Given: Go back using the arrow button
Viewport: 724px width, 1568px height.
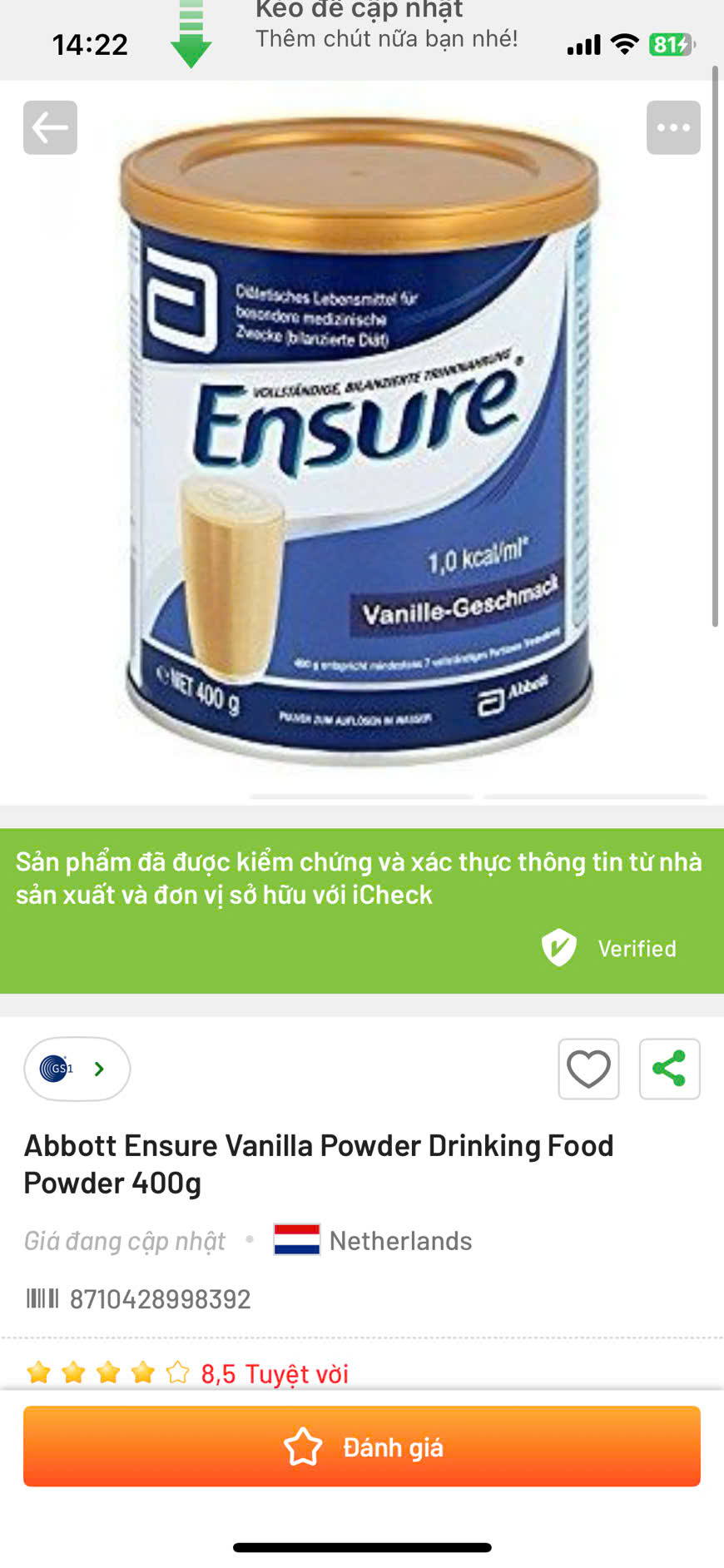Looking at the screenshot, I should [x=50, y=127].
